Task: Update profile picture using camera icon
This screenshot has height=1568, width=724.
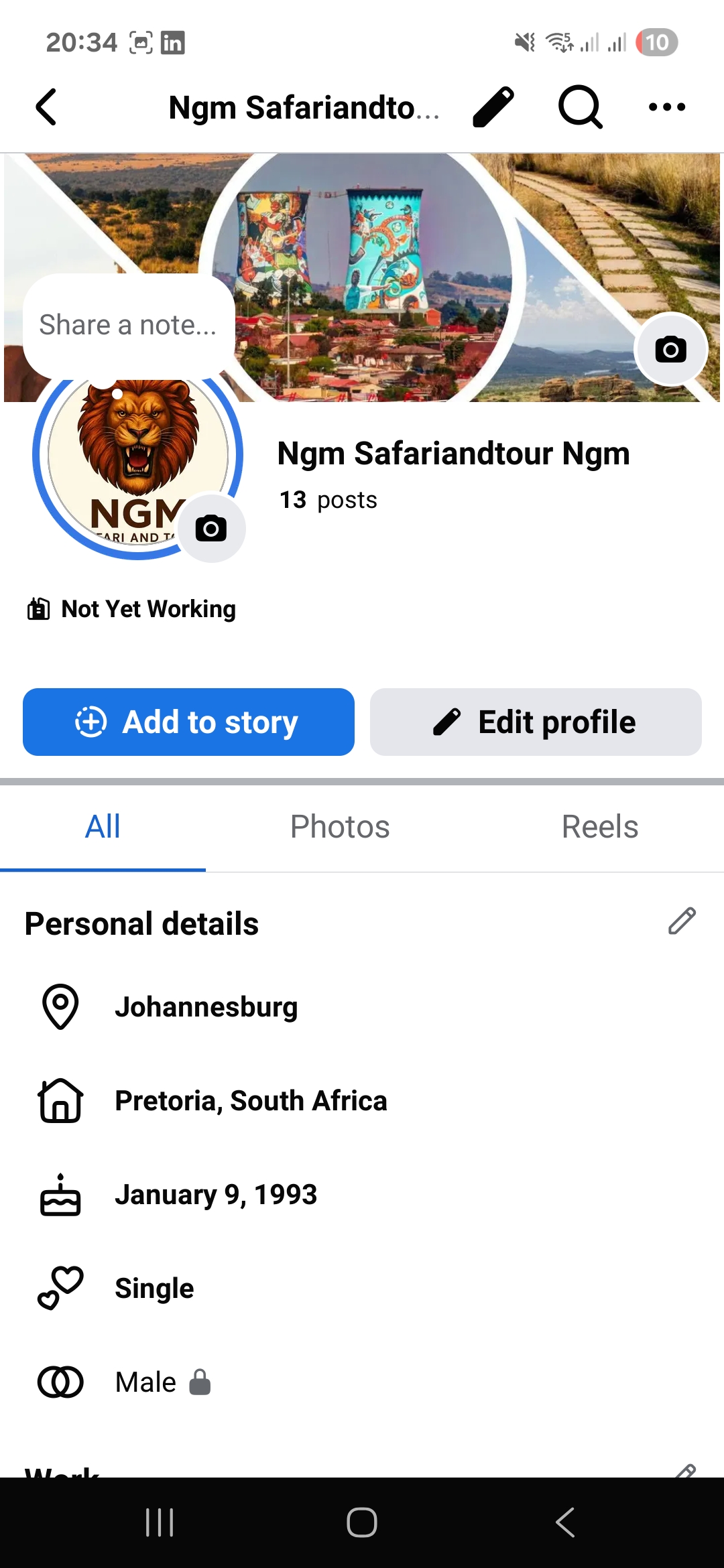Action: click(x=210, y=529)
